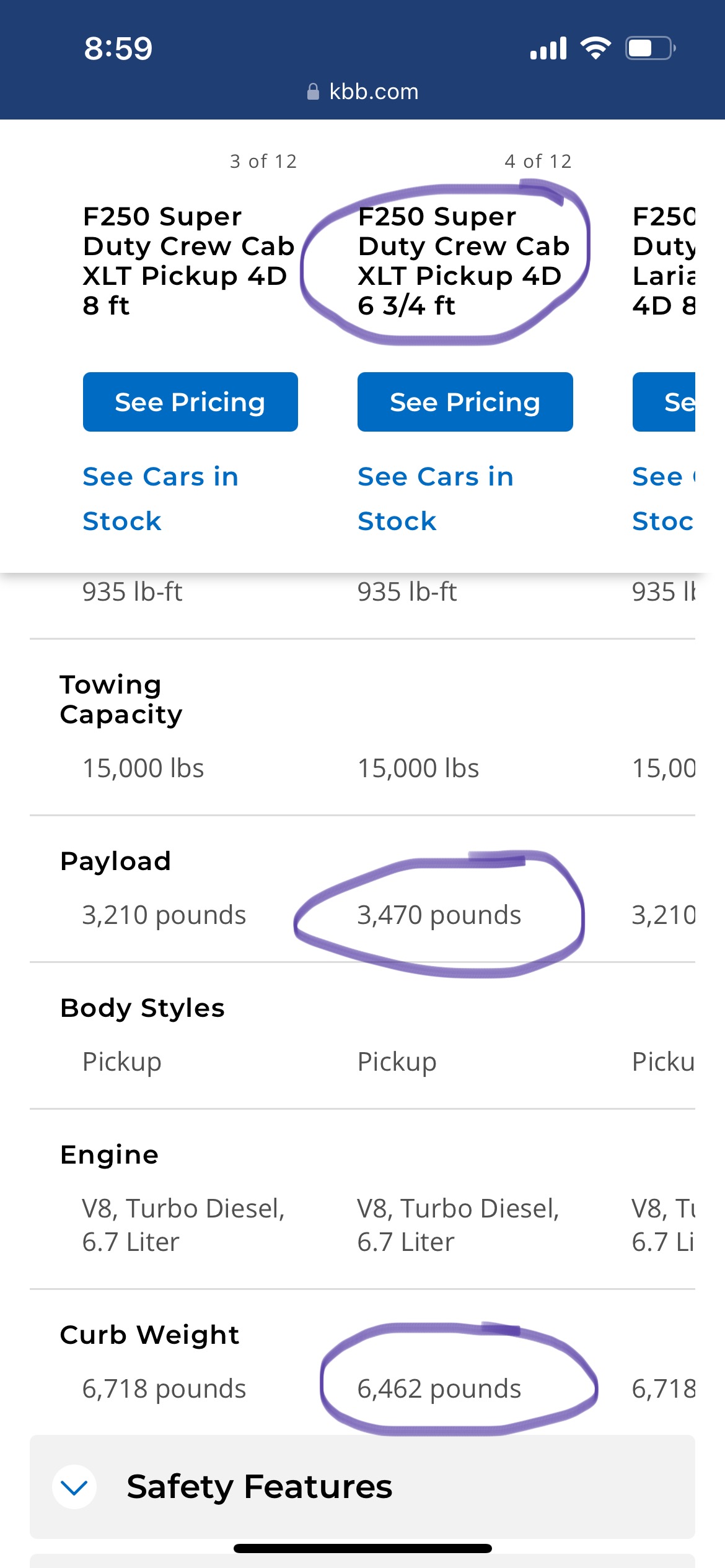Expand the Safety Features section
The width and height of the screenshot is (725, 1568).
tap(362, 1486)
